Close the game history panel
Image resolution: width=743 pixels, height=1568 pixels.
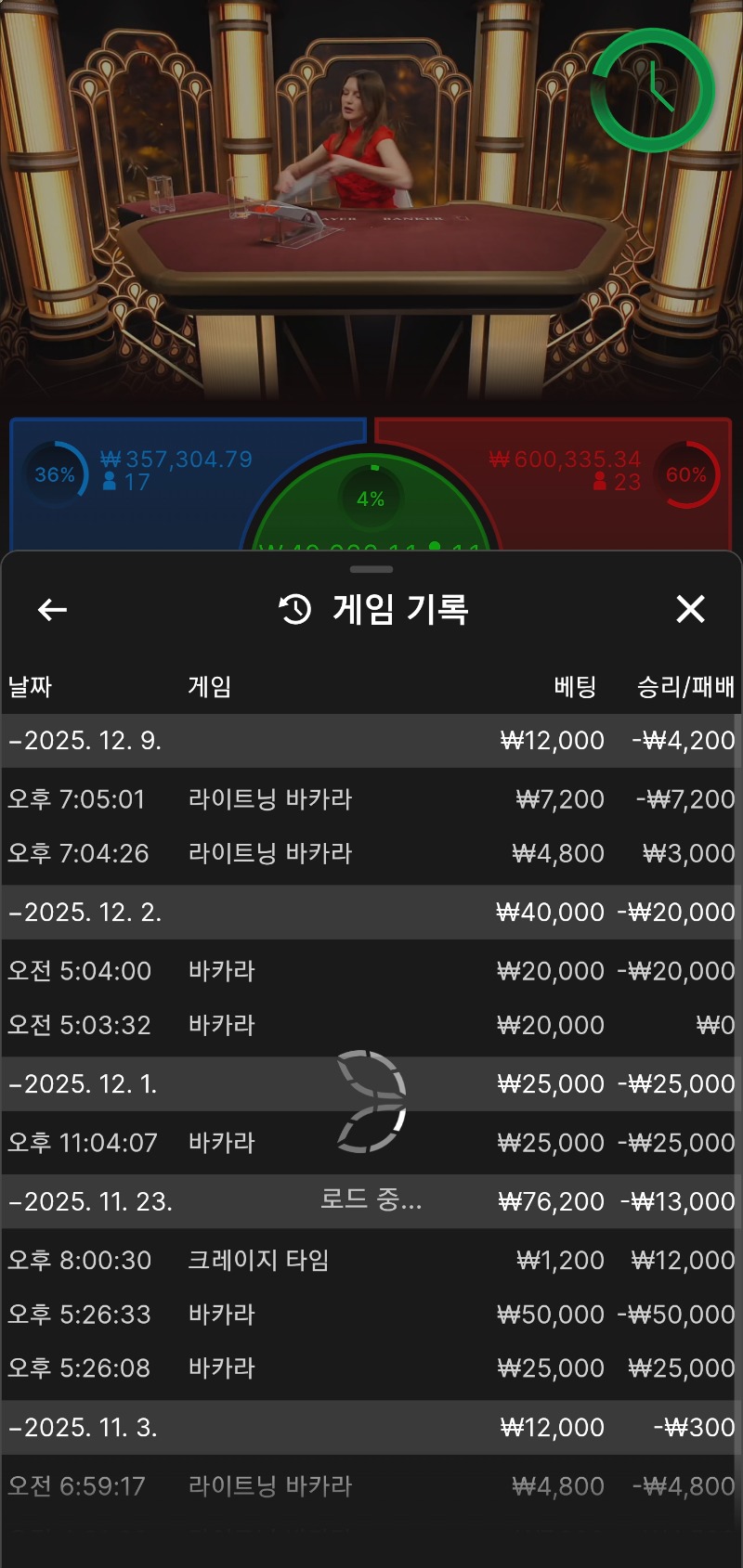click(691, 610)
